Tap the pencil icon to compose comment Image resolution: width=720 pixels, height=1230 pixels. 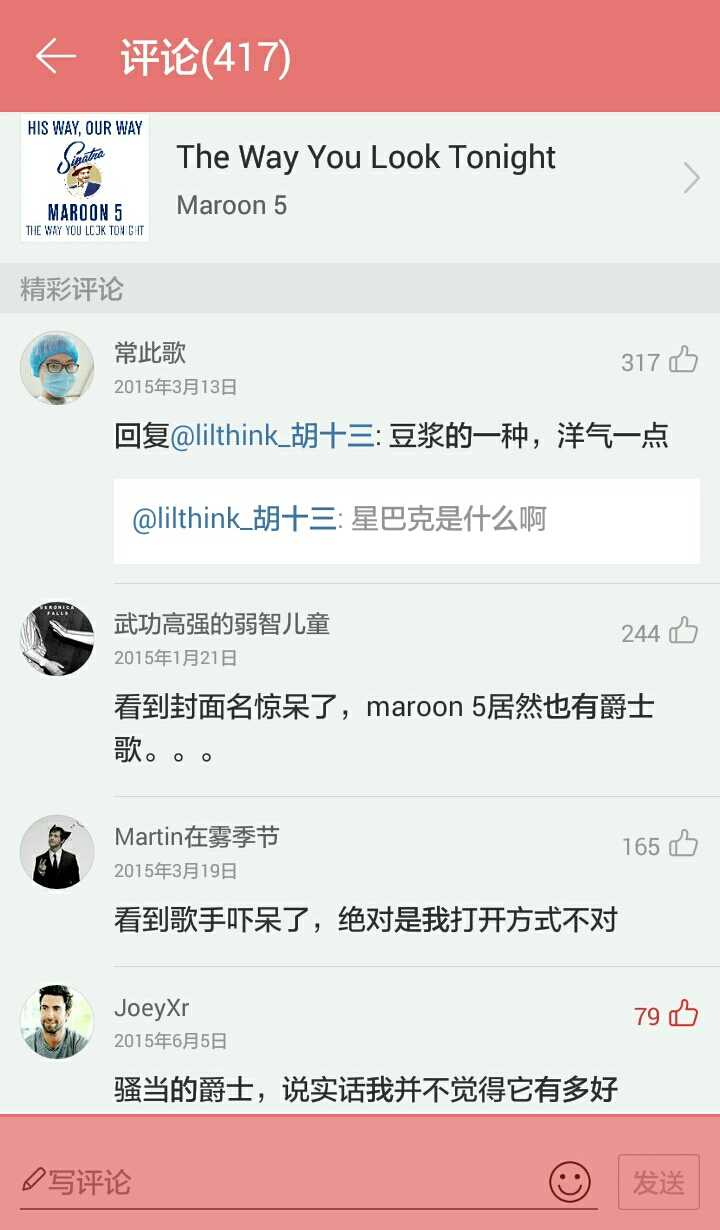[32, 1180]
